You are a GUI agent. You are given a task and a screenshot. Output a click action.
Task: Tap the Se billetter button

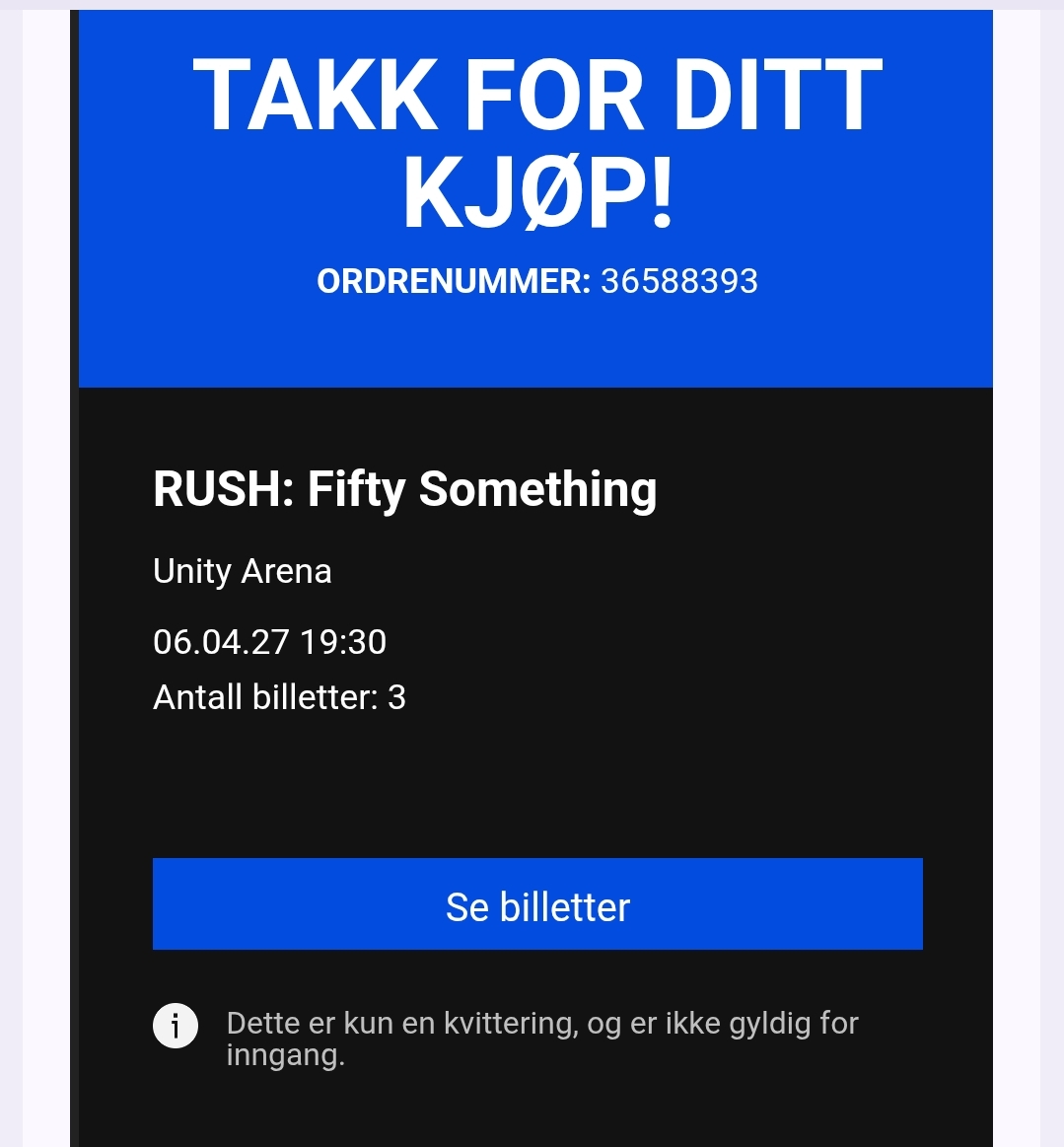coord(537,904)
